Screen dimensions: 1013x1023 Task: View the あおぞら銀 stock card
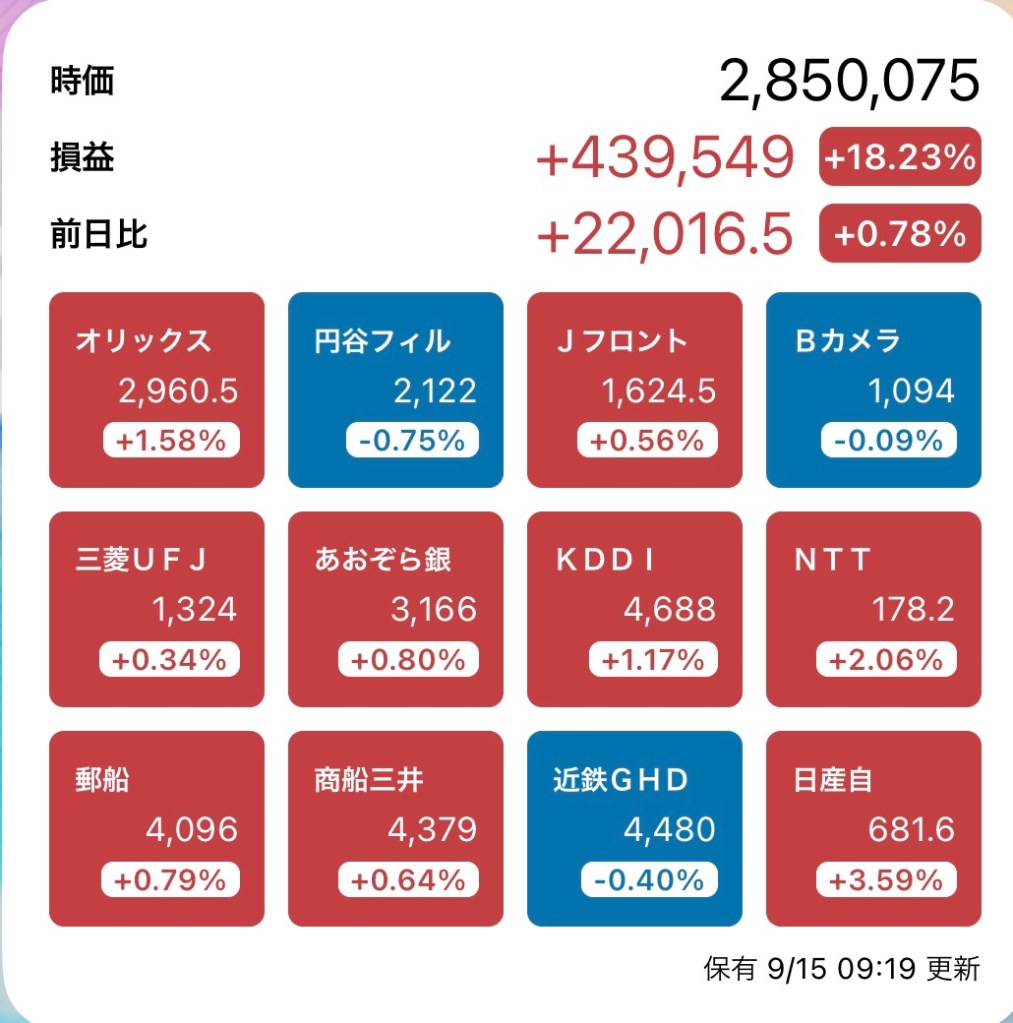396,609
